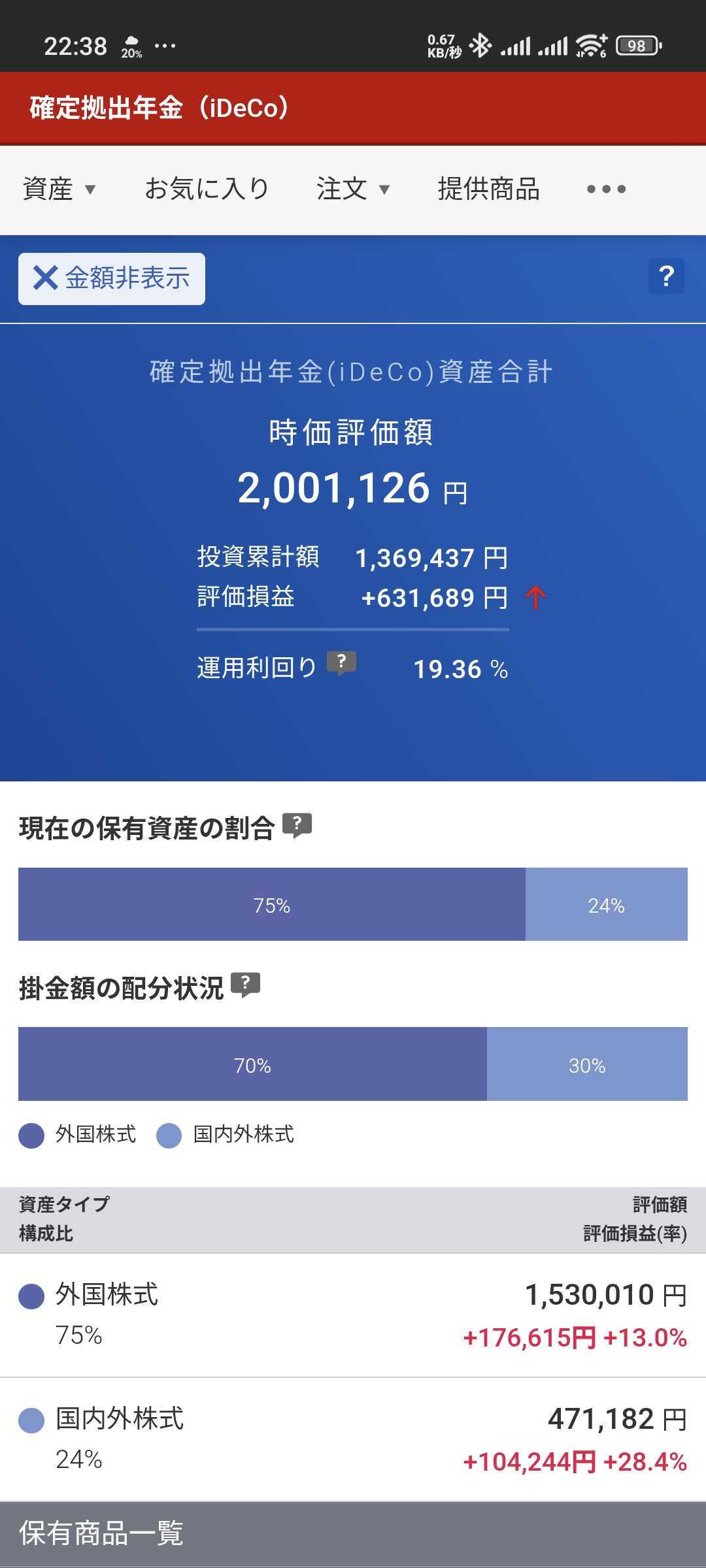Screen dimensions: 706x1568
Task: Show help for 現在の保有資産の割合
Action: (x=297, y=826)
